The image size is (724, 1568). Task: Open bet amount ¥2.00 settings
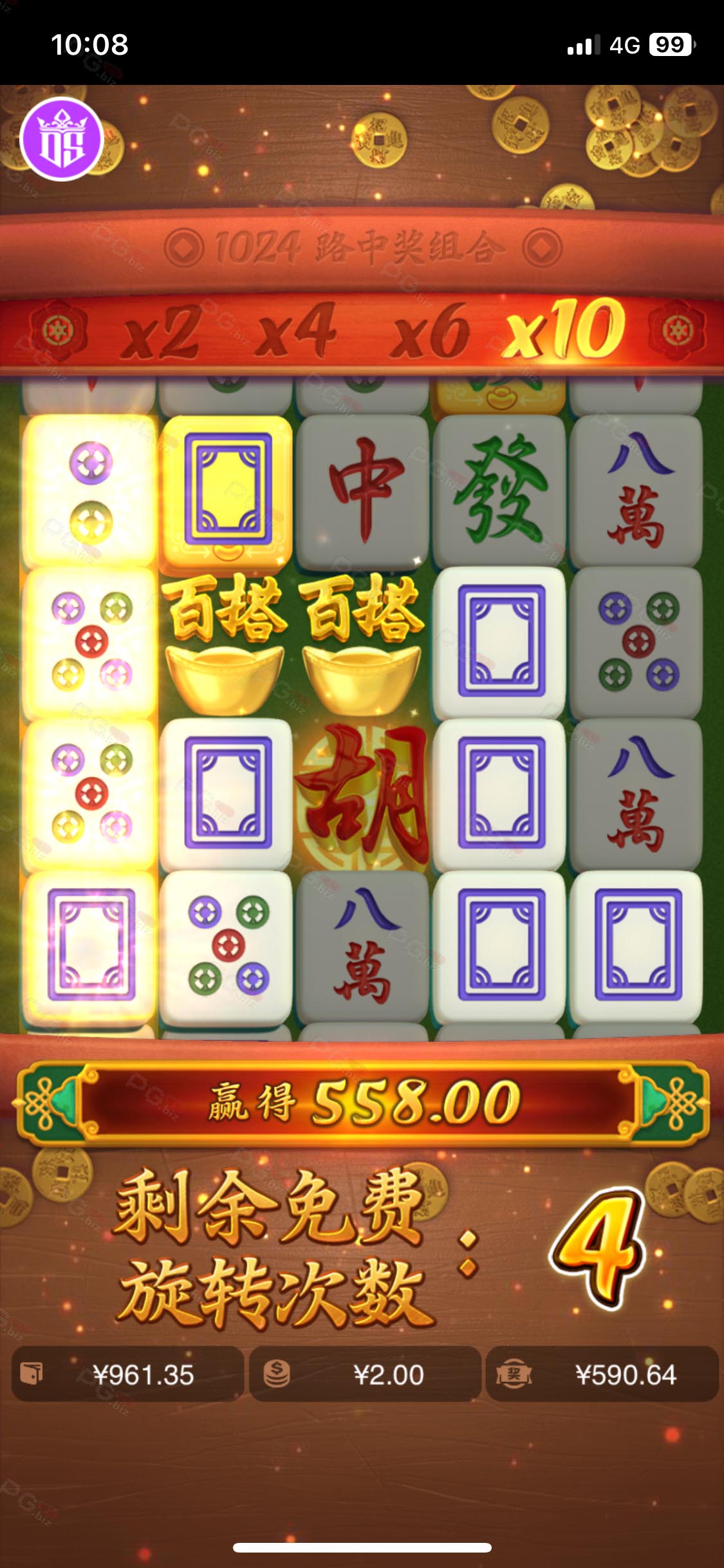point(365,1374)
